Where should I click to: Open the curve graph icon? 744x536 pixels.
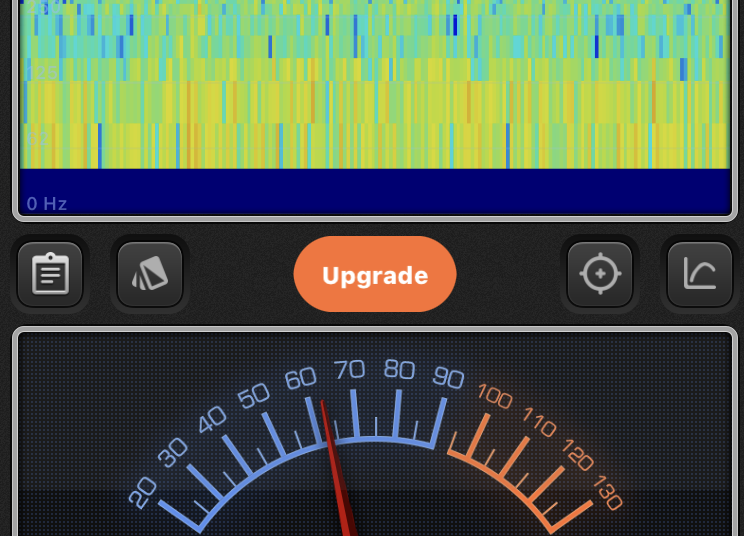700,274
